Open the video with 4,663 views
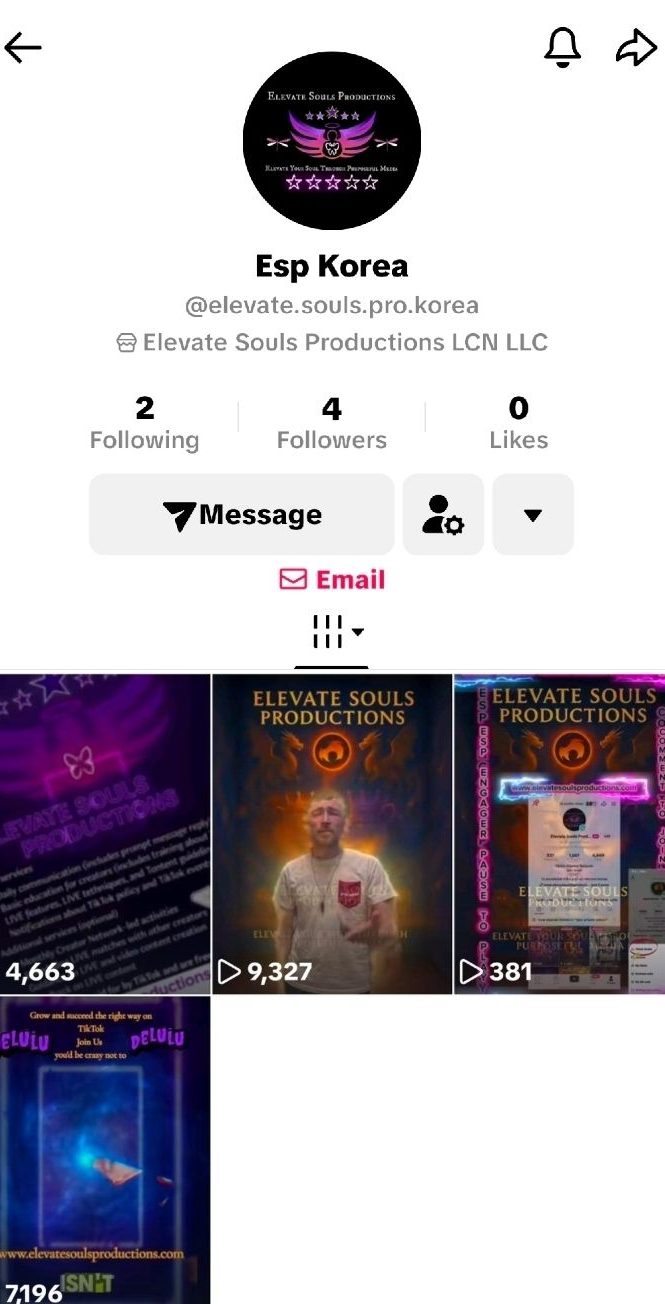 pos(105,833)
